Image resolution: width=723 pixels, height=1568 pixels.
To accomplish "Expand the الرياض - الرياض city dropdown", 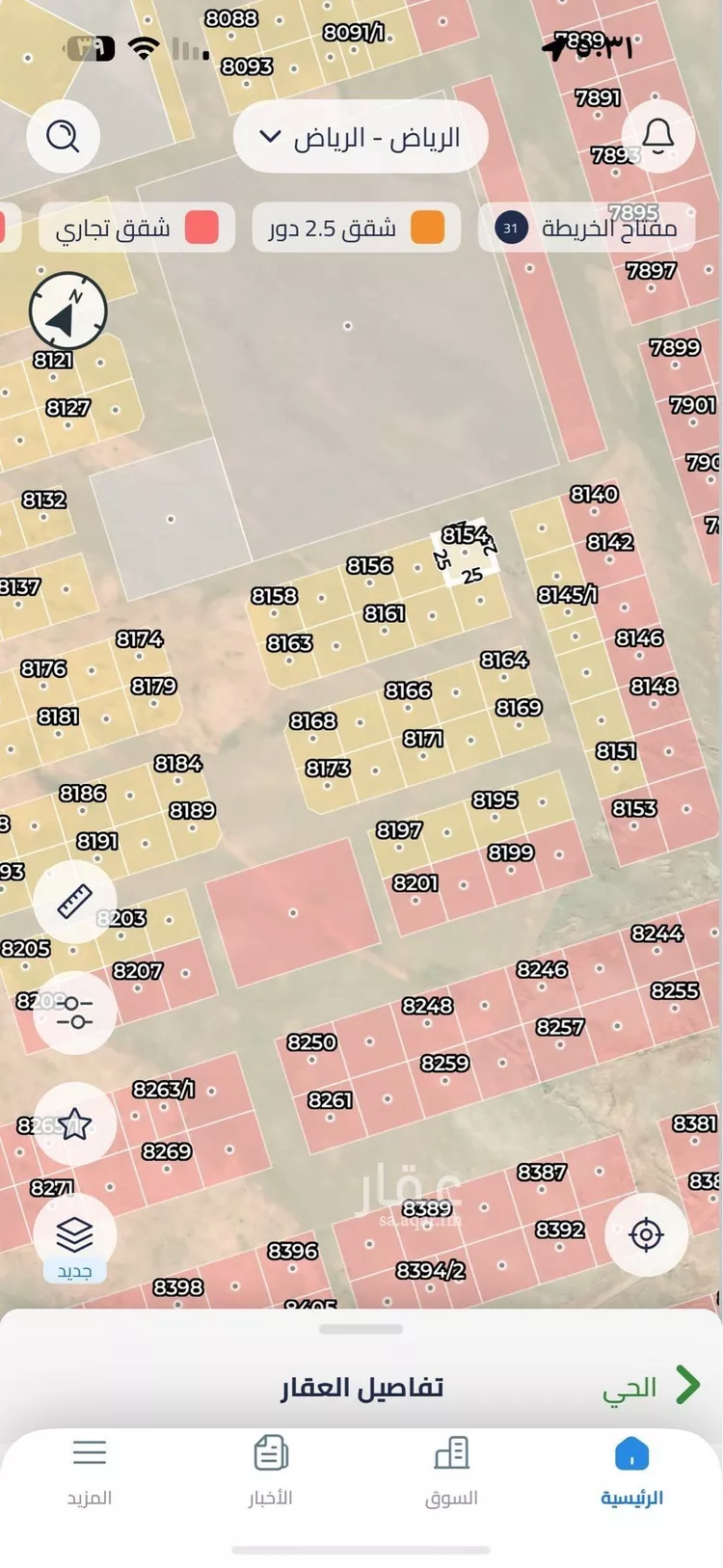I will pos(361,137).
